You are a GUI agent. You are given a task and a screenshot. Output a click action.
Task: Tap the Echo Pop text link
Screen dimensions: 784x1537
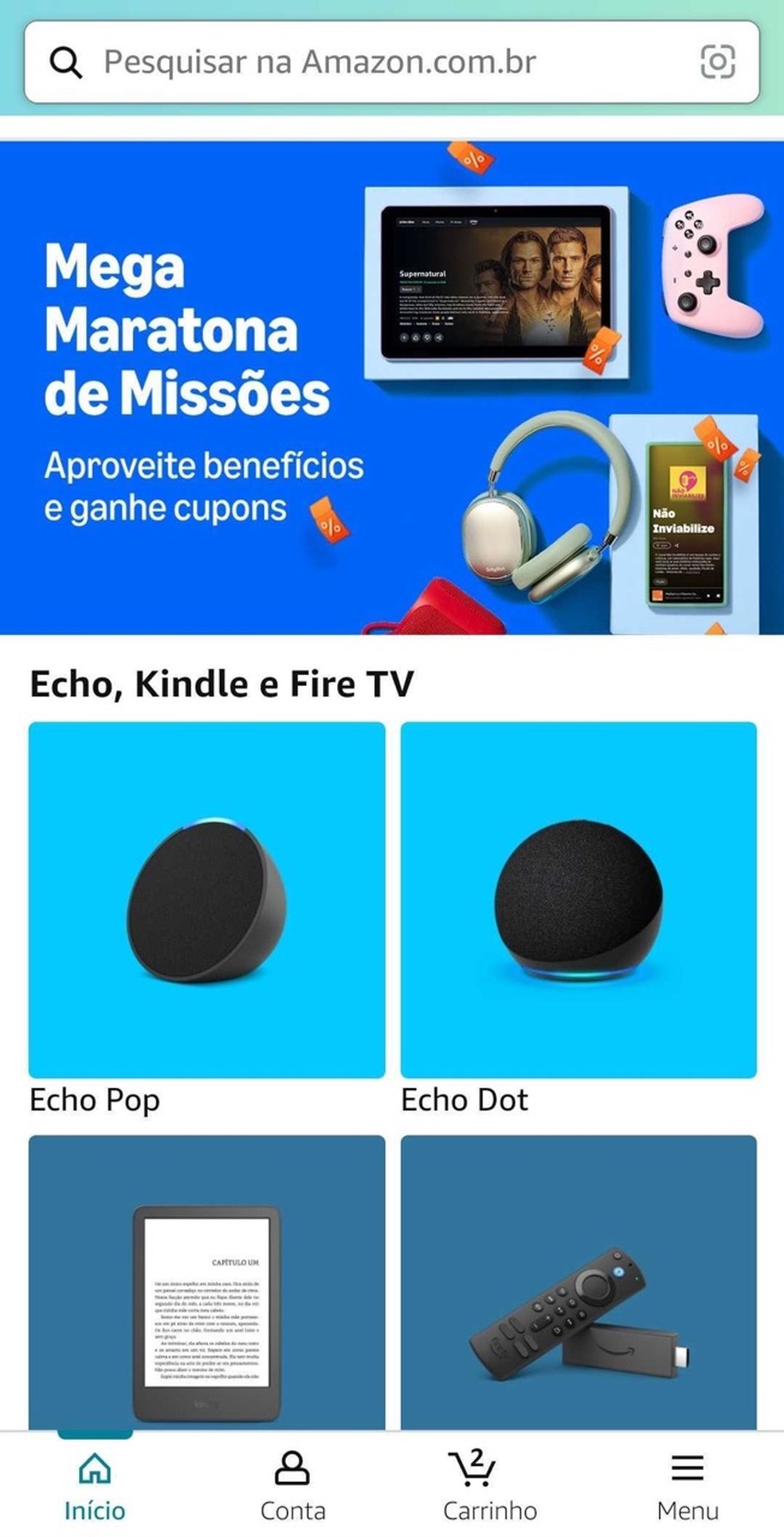click(95, 1100)
